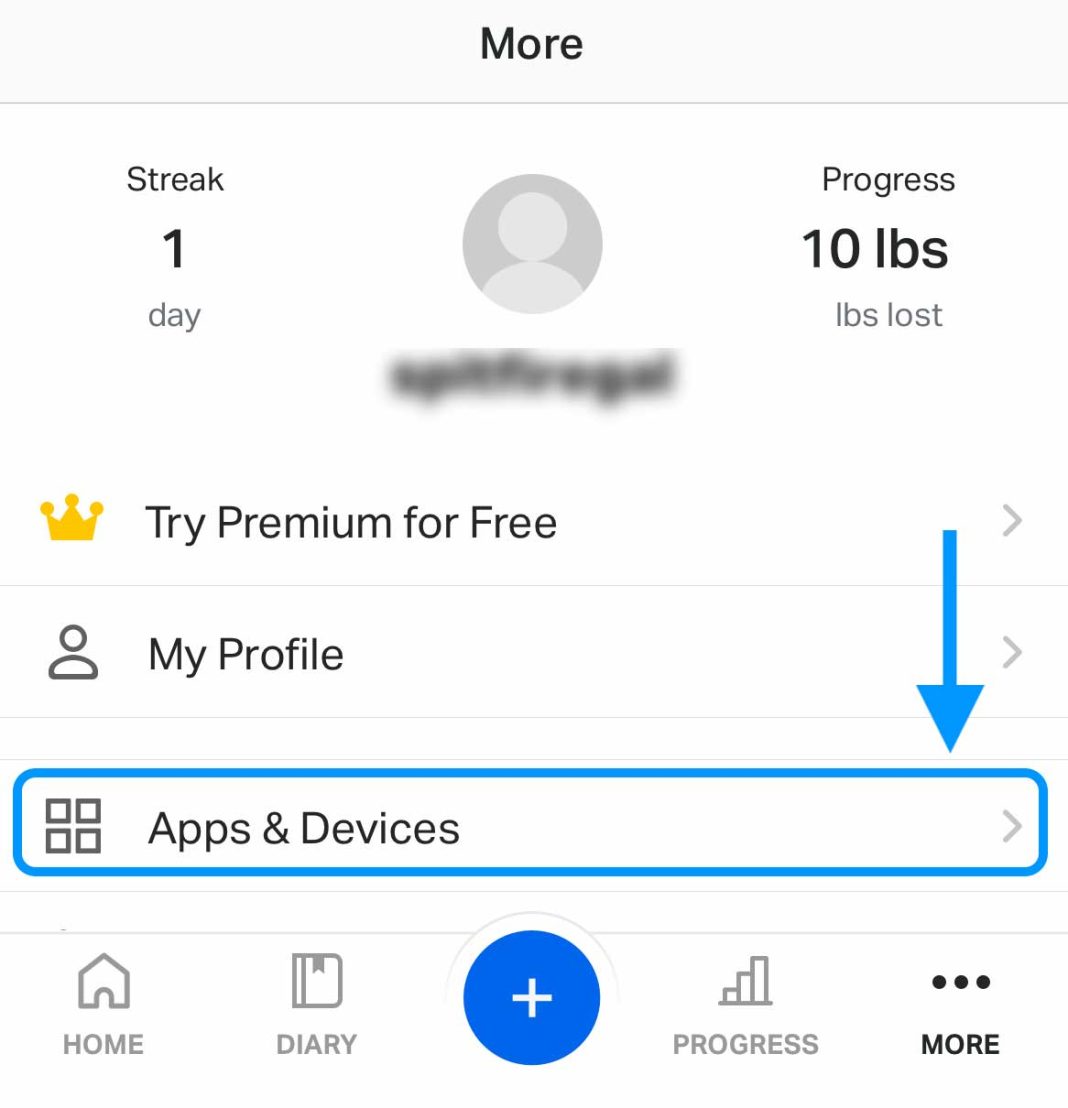Tap the blurred username below the avatar
The width and height of the screenshot is (1068, 1108).
531,375
